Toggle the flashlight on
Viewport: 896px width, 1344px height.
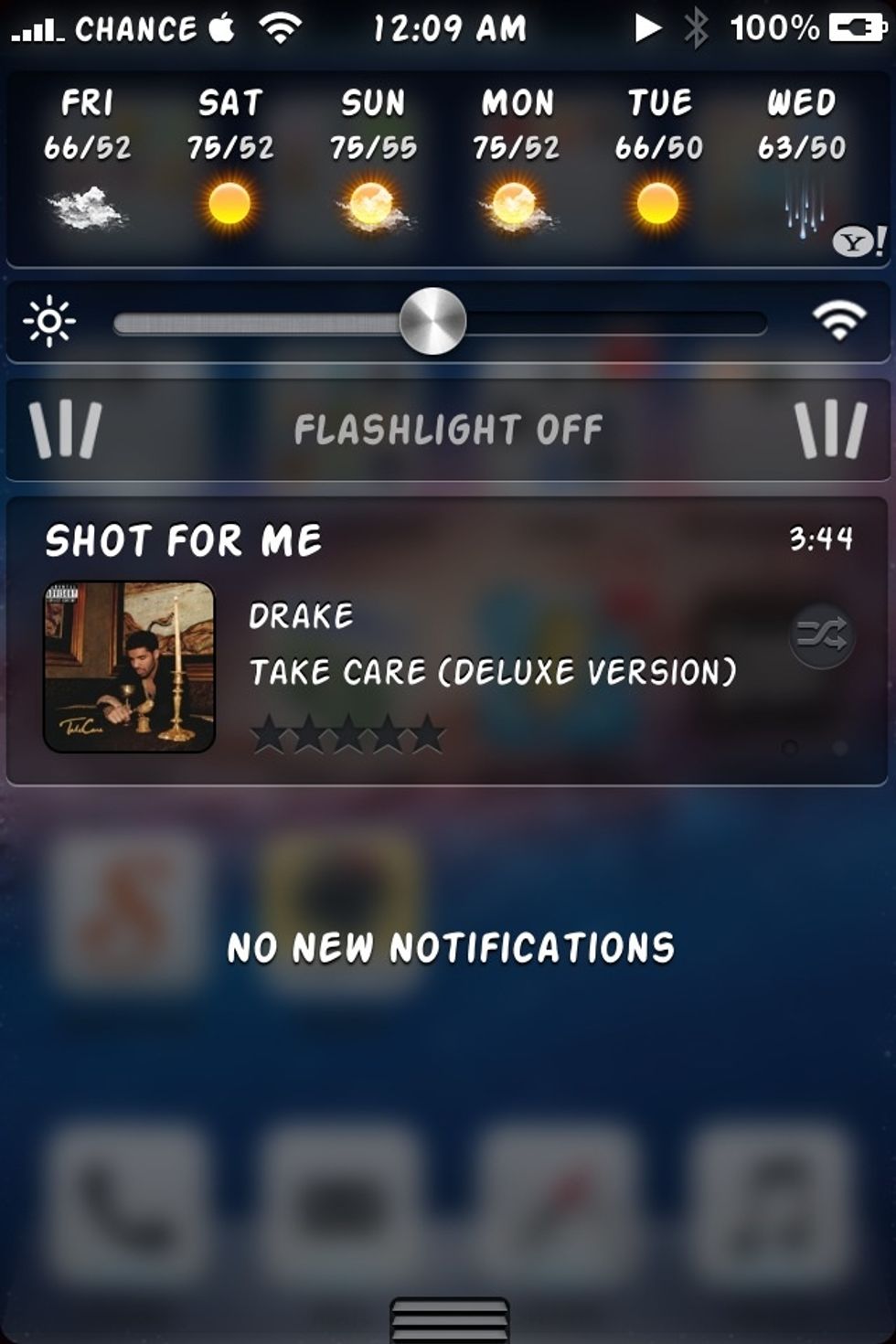tap(448, 430)
